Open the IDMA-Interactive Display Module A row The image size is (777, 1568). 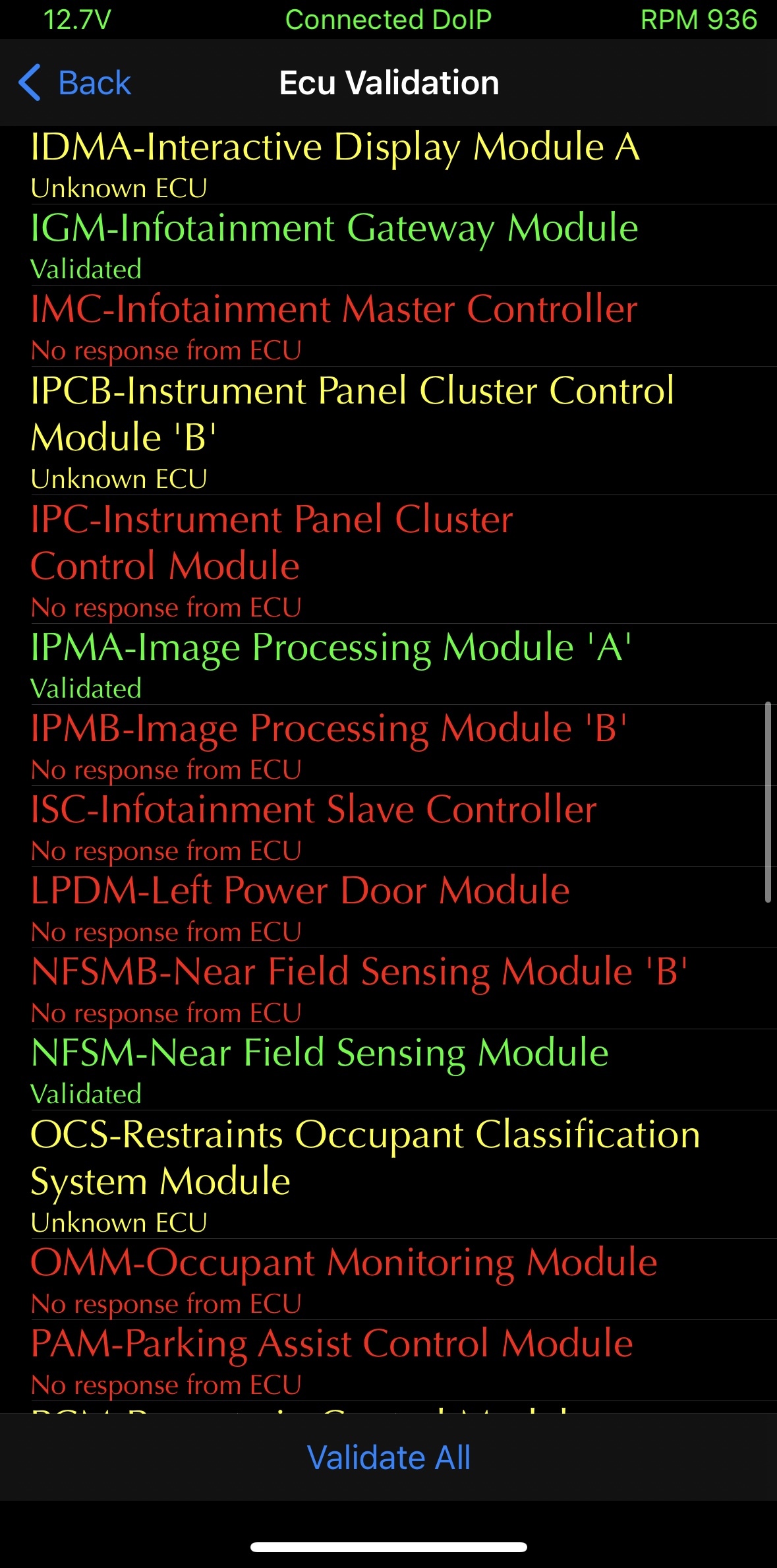(x=389, y=165)
